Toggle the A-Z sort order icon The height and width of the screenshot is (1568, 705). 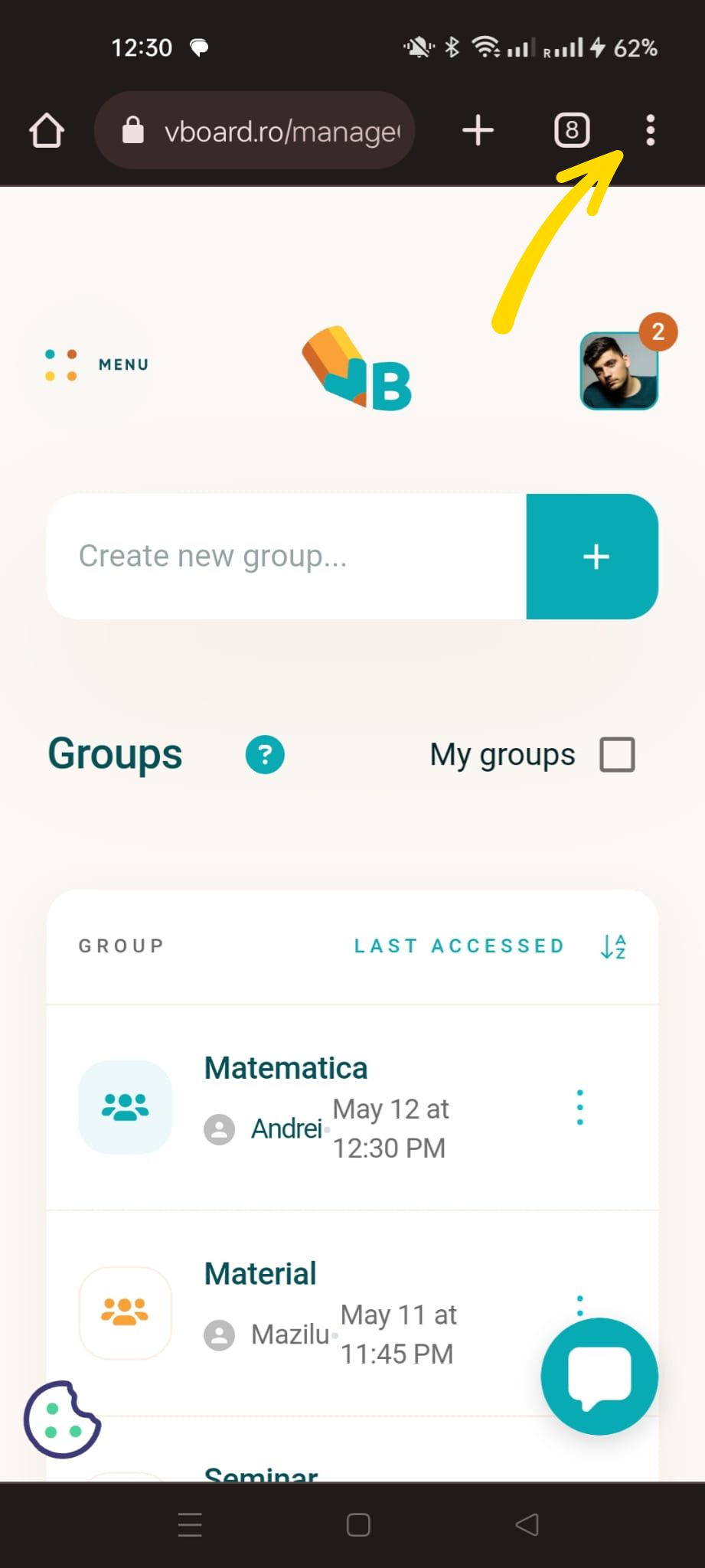[x=613, y=946]
